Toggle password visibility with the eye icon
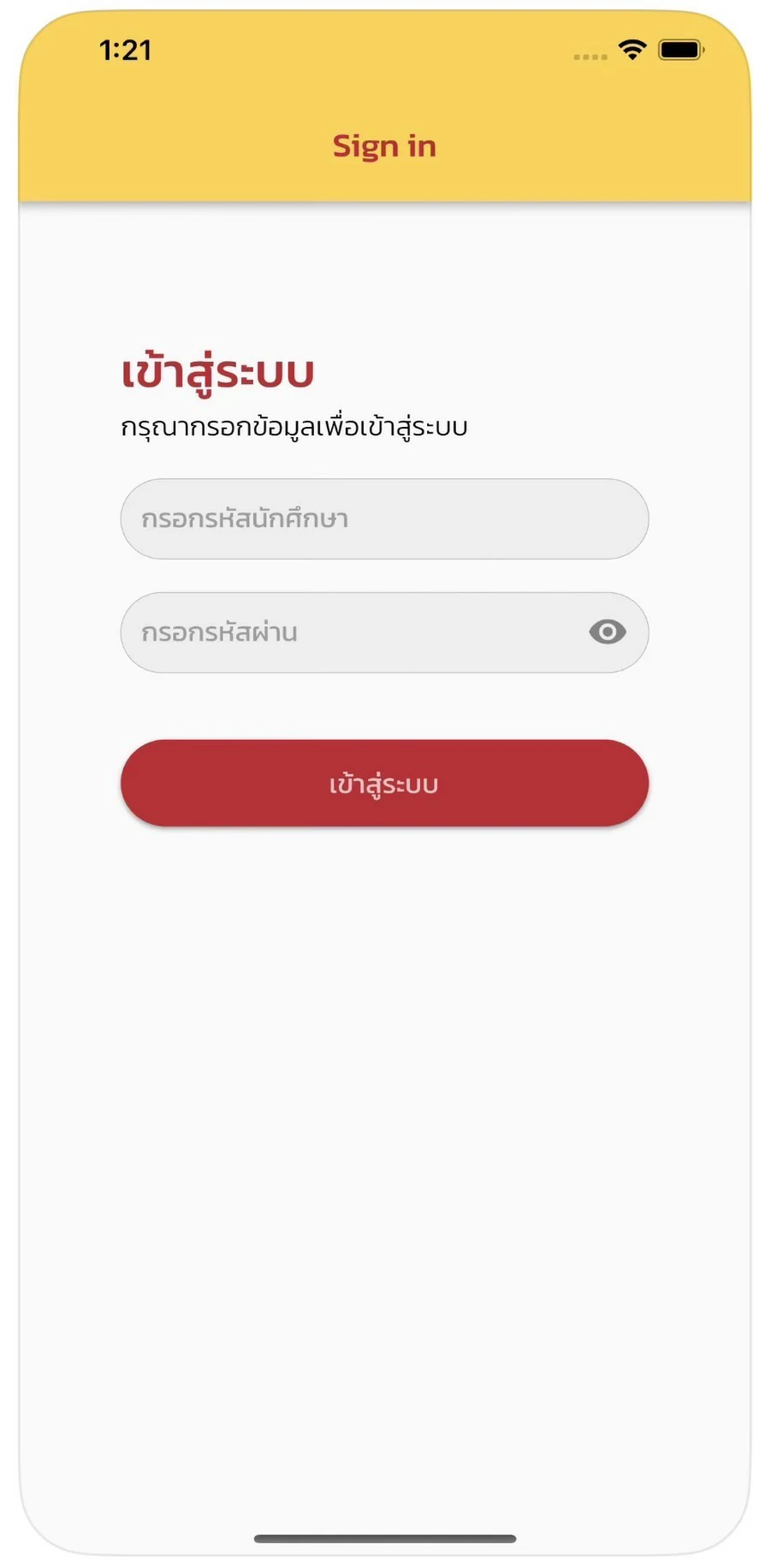765x1568 pixels. tap(608, 632)
